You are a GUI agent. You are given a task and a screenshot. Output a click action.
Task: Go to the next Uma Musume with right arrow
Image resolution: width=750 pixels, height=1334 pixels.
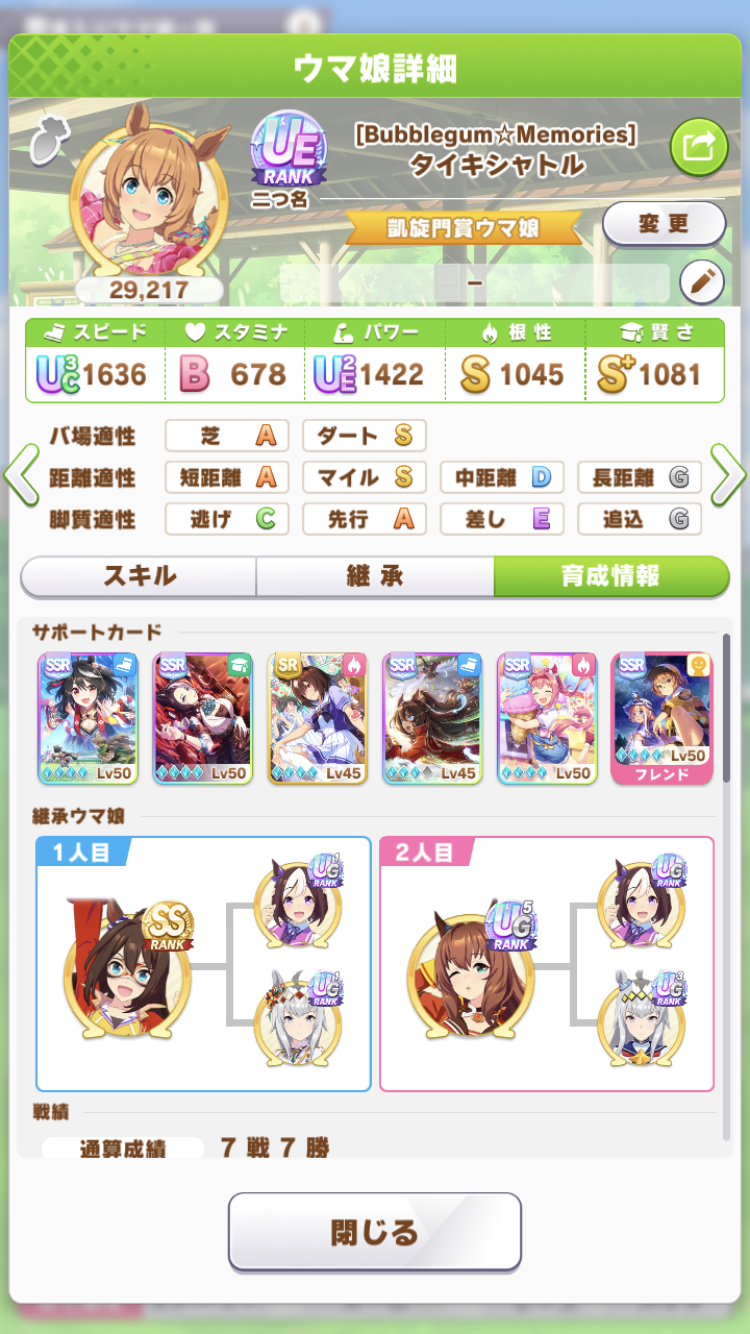[728, 477]
